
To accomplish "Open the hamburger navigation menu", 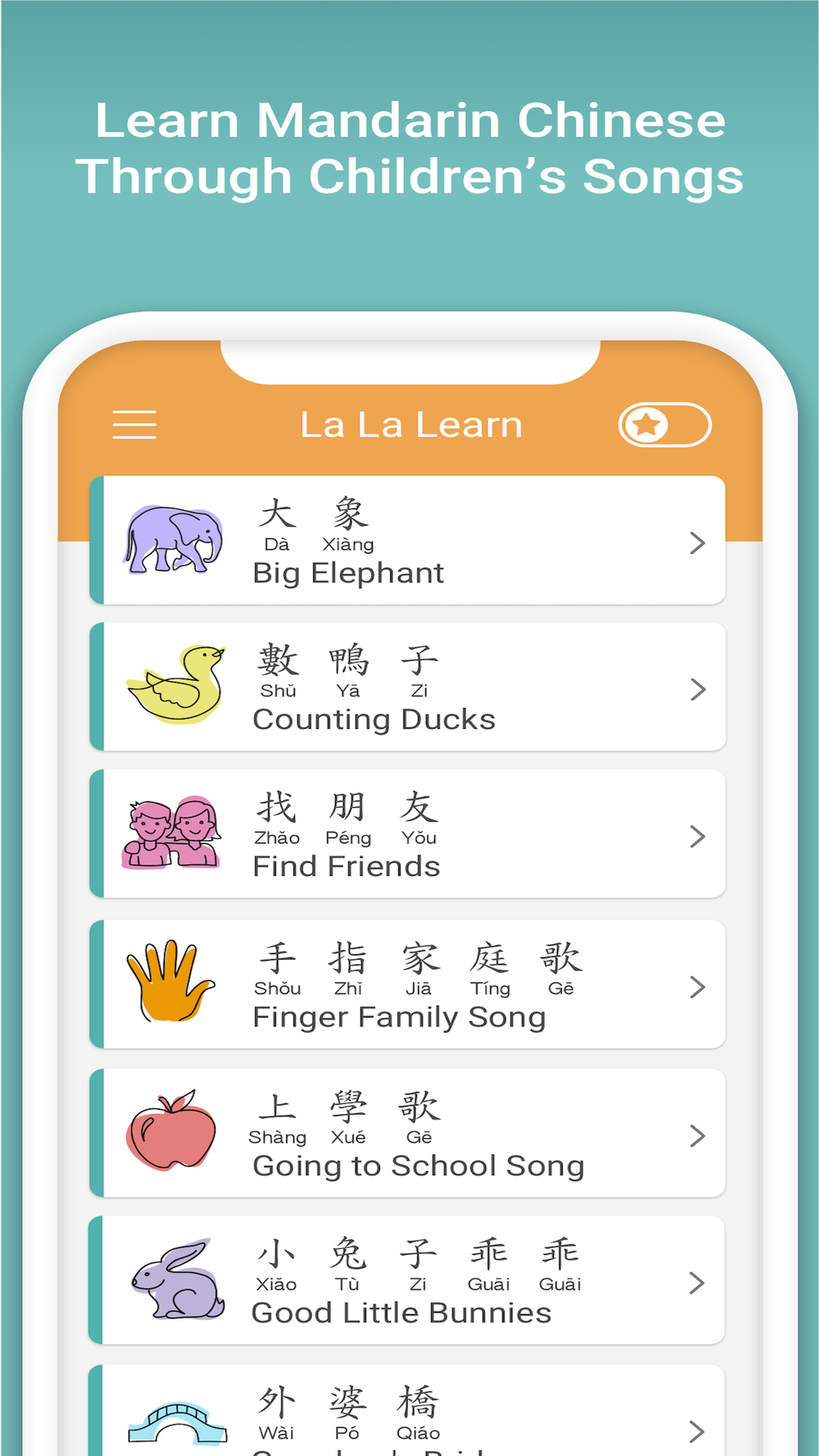I will coord(134,425).
